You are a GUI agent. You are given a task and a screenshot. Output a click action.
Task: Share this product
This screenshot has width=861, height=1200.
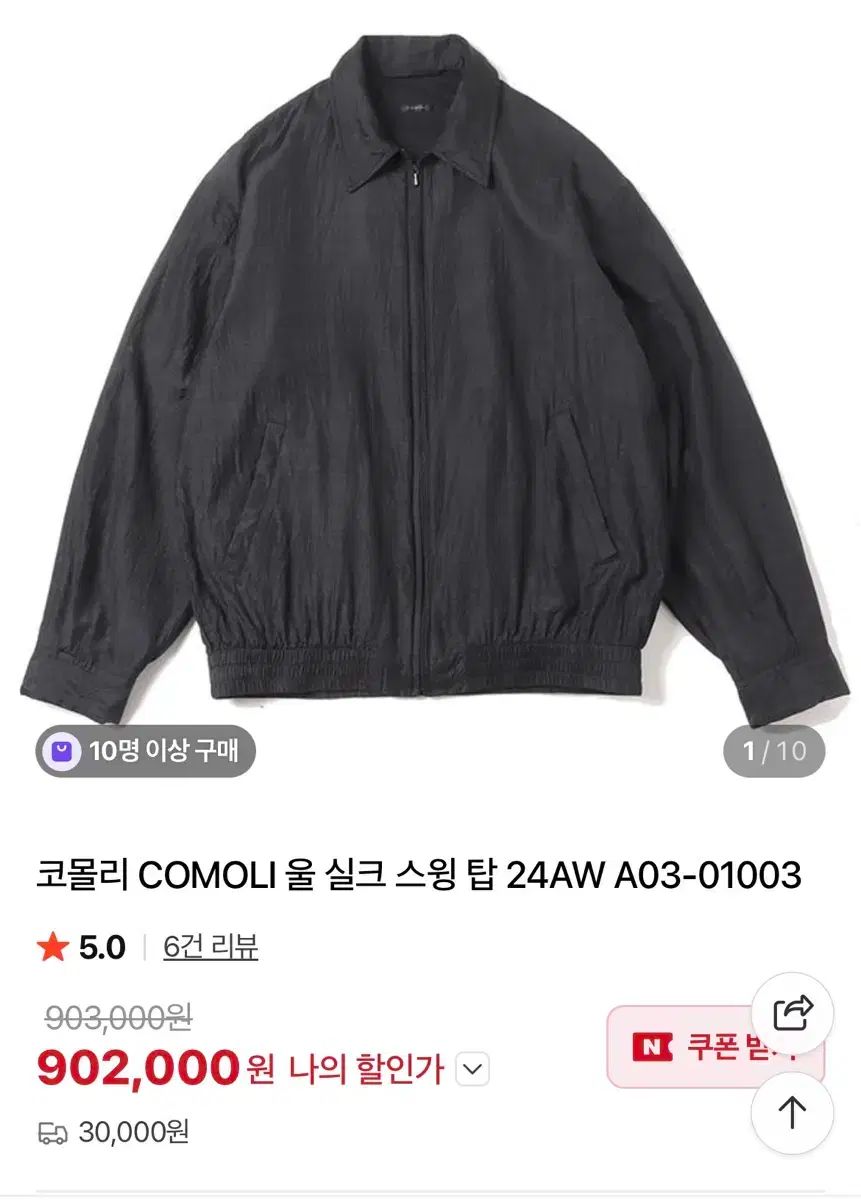[x=792, y=1014]
